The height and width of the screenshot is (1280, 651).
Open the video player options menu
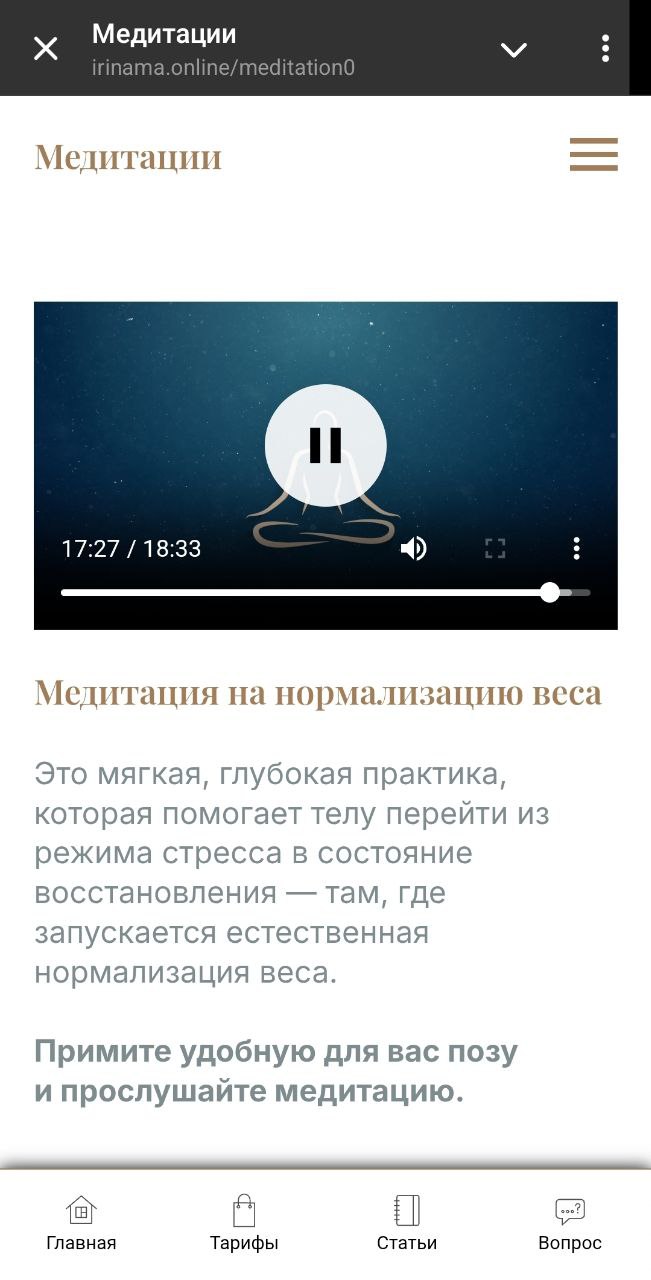point(577,548)
